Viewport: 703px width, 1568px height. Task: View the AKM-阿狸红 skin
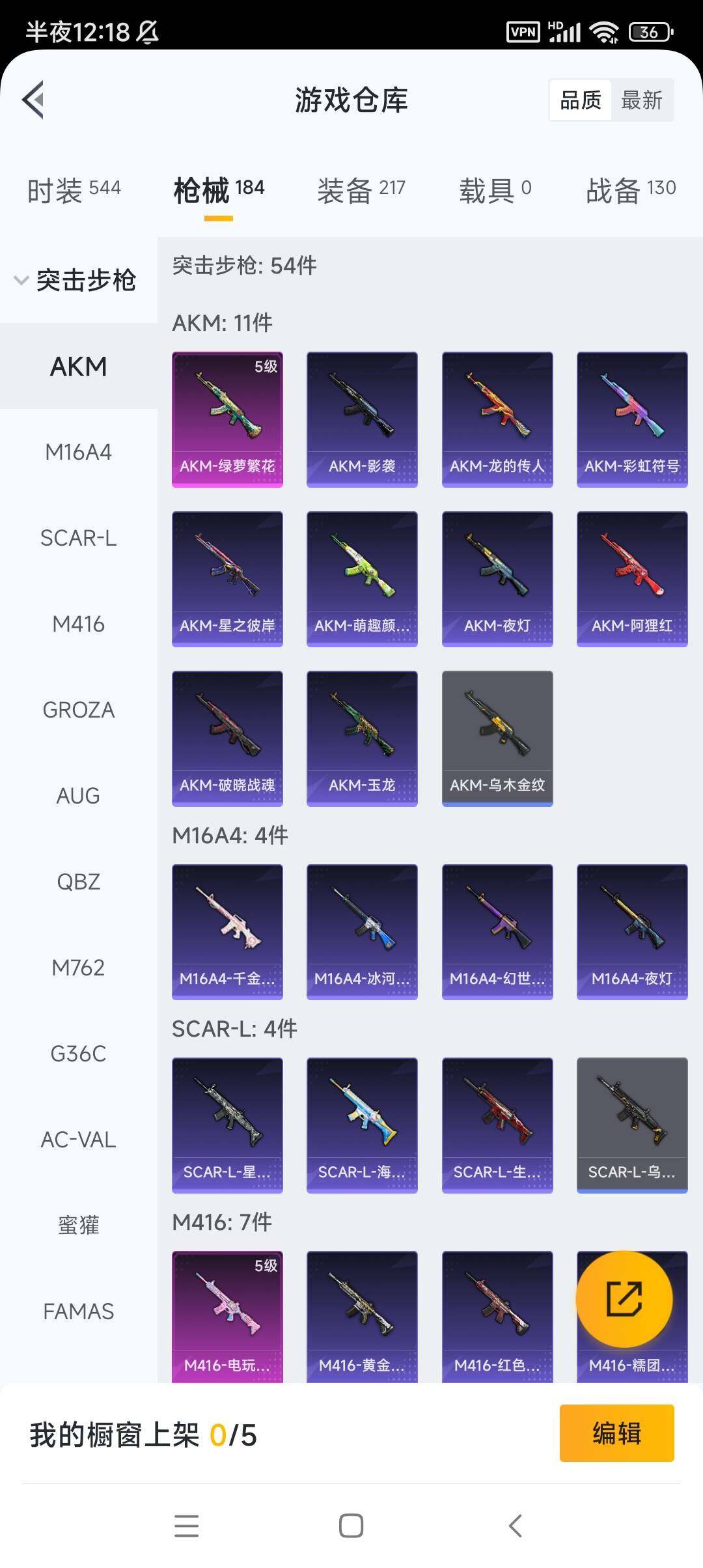632,579
